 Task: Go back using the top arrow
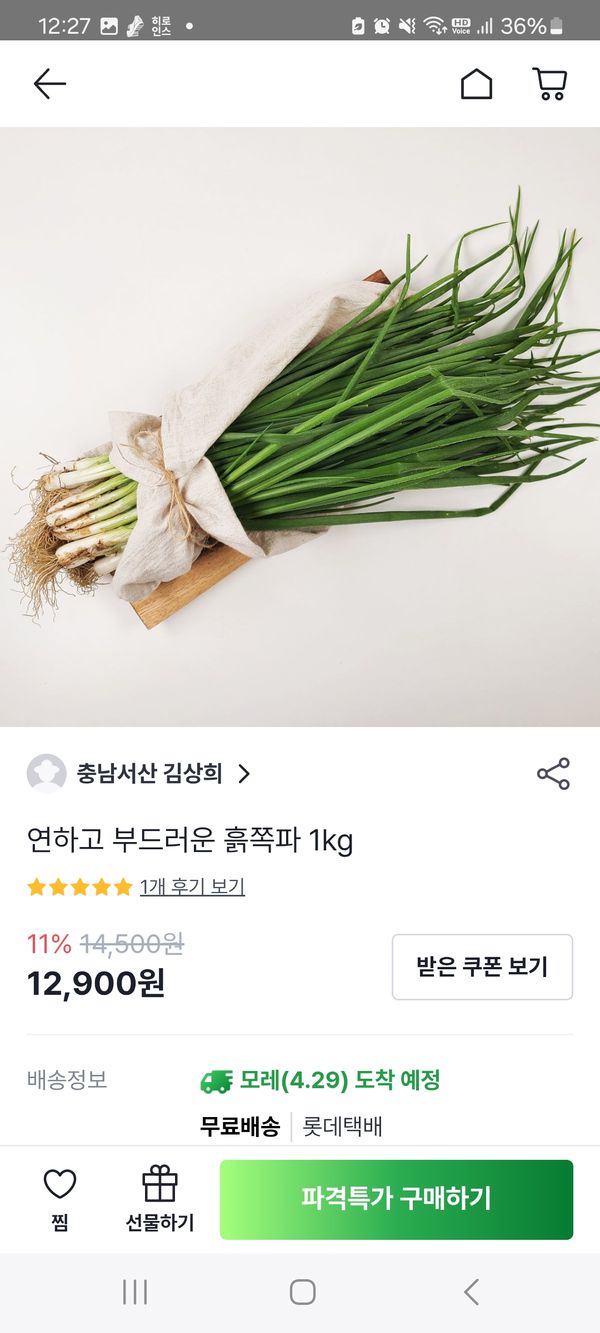point(49,84)
